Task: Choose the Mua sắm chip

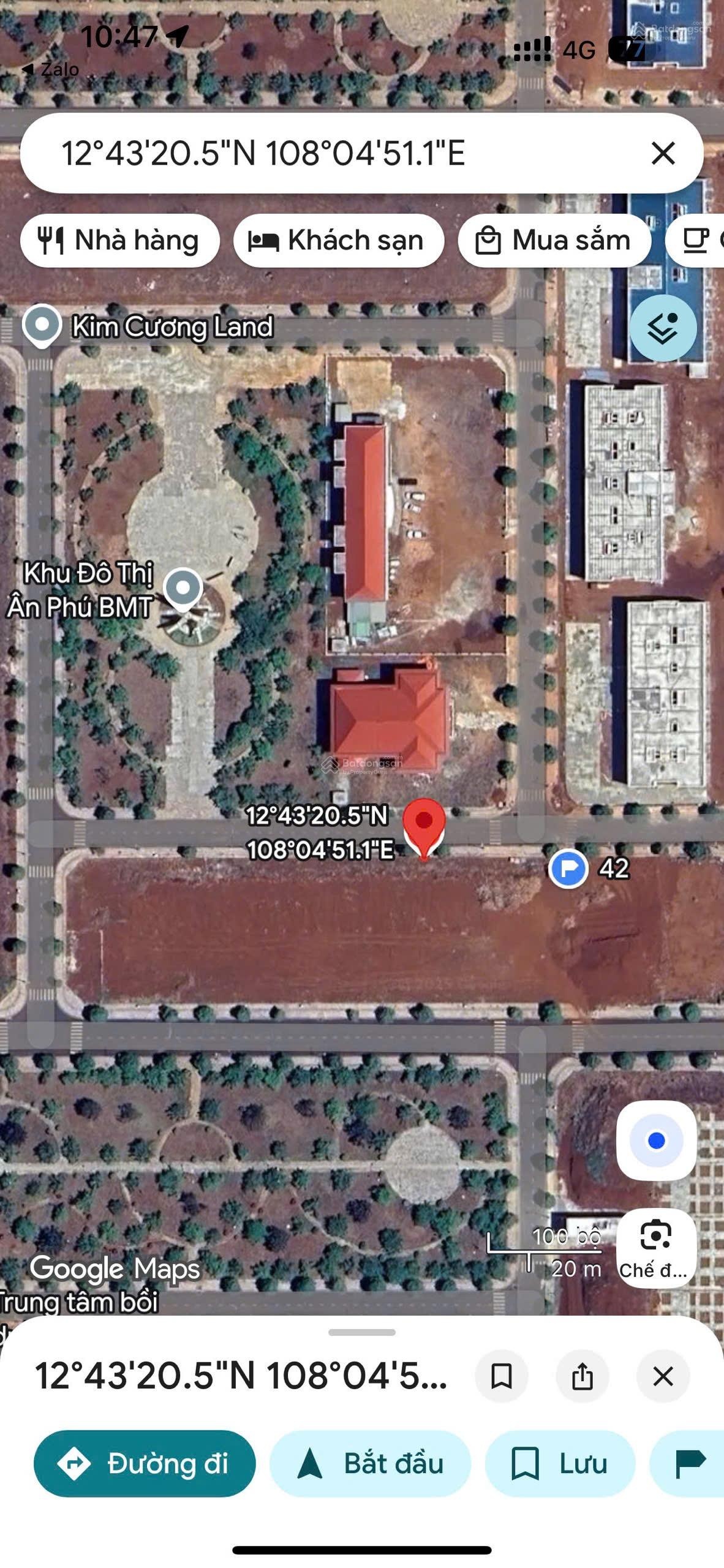Action: pos(554,240)
